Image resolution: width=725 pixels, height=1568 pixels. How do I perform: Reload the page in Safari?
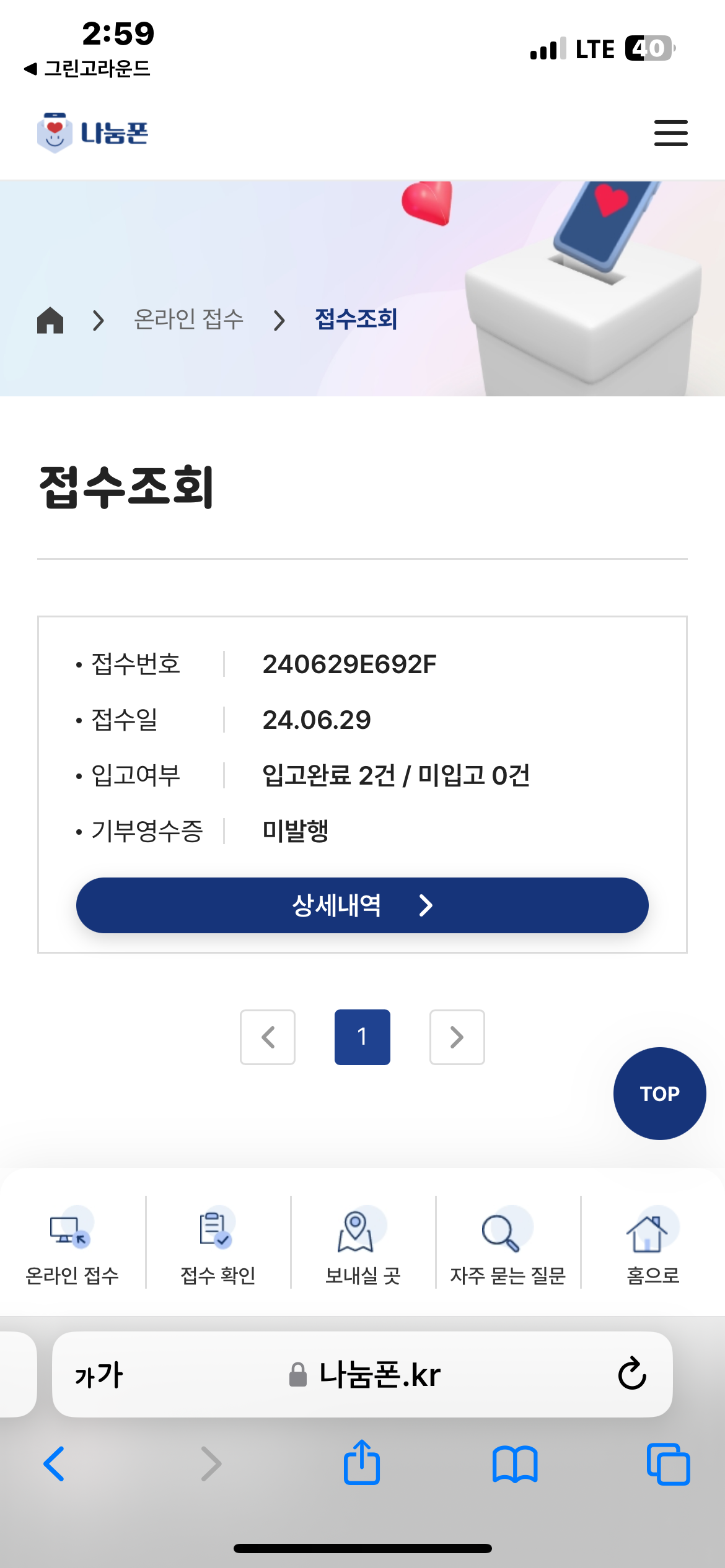pos(631,1375)
